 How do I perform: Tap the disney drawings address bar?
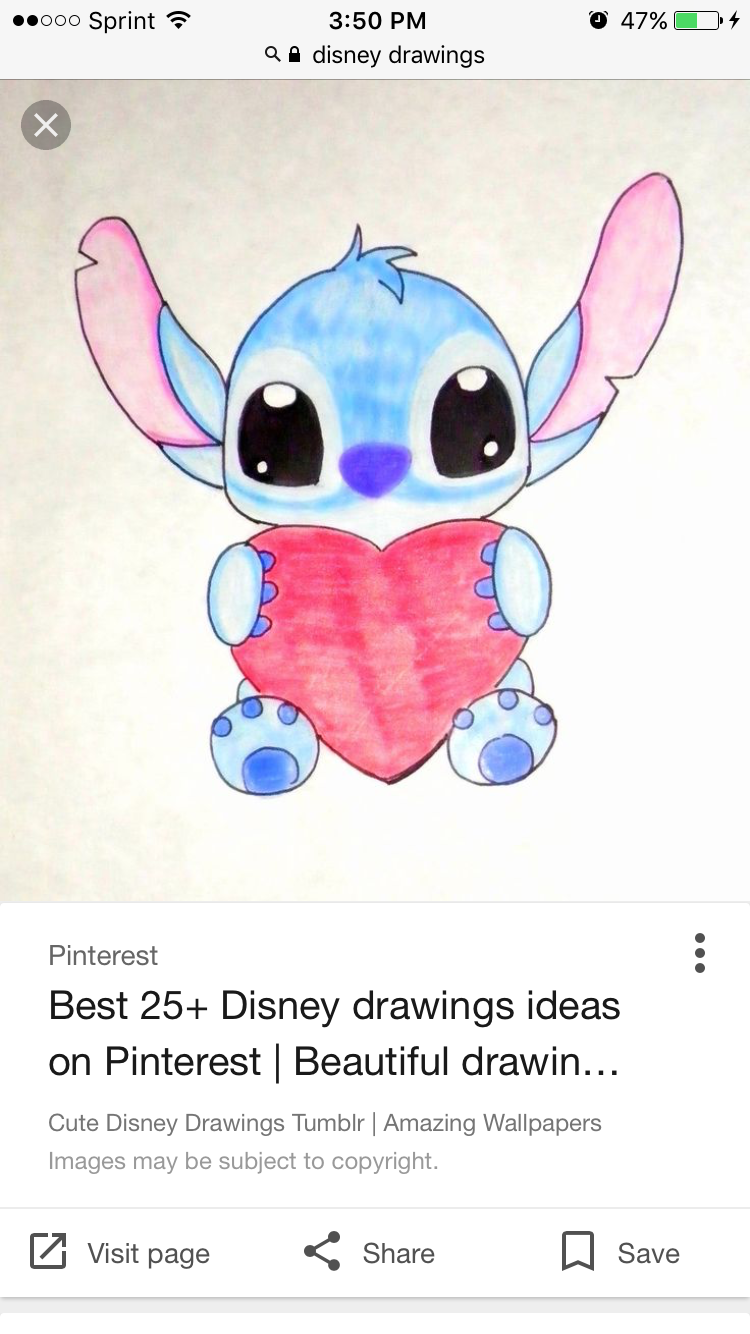(x=375, y=55)
